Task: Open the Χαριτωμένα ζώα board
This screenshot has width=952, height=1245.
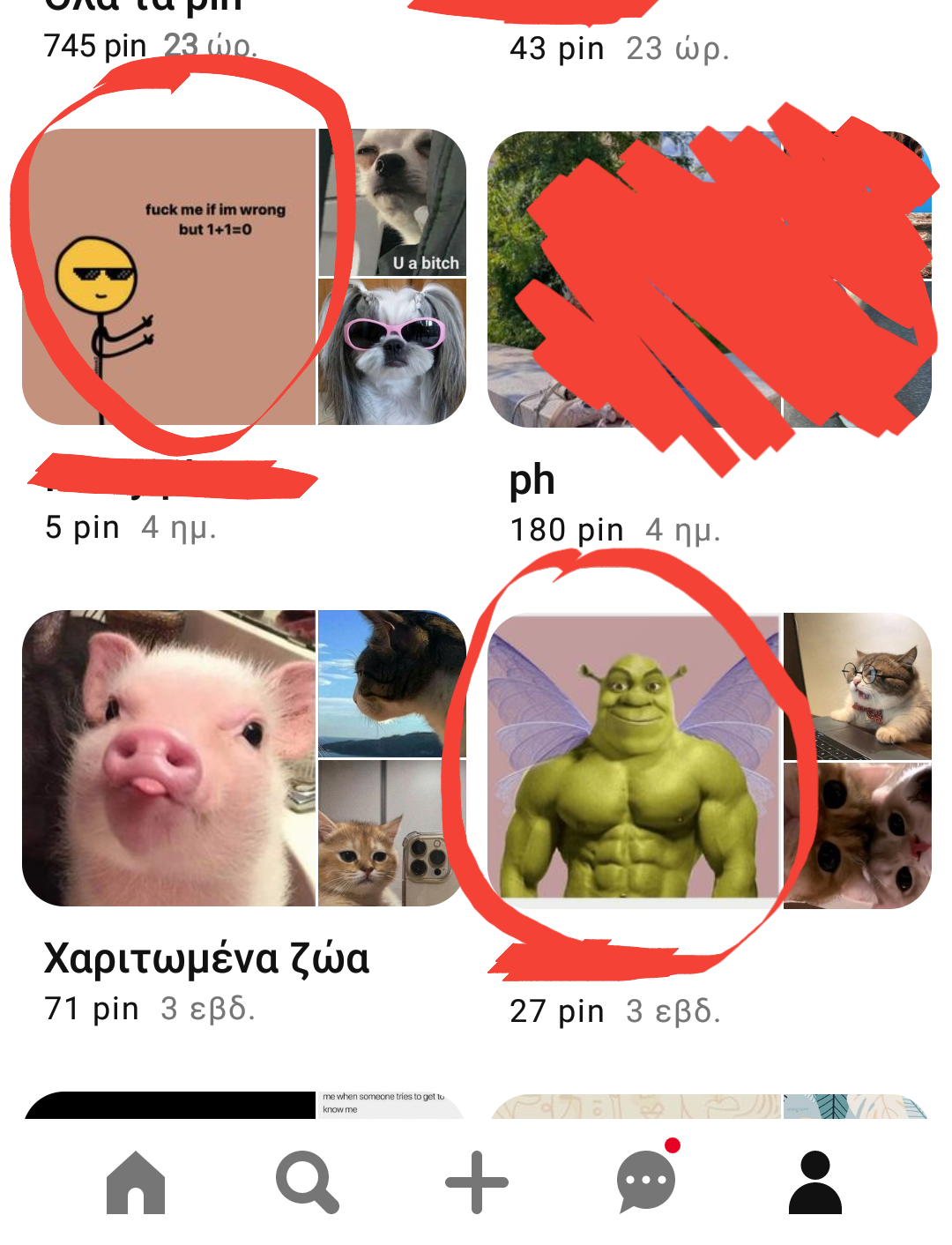Action: pyautogui.click(x=243, y=758)
